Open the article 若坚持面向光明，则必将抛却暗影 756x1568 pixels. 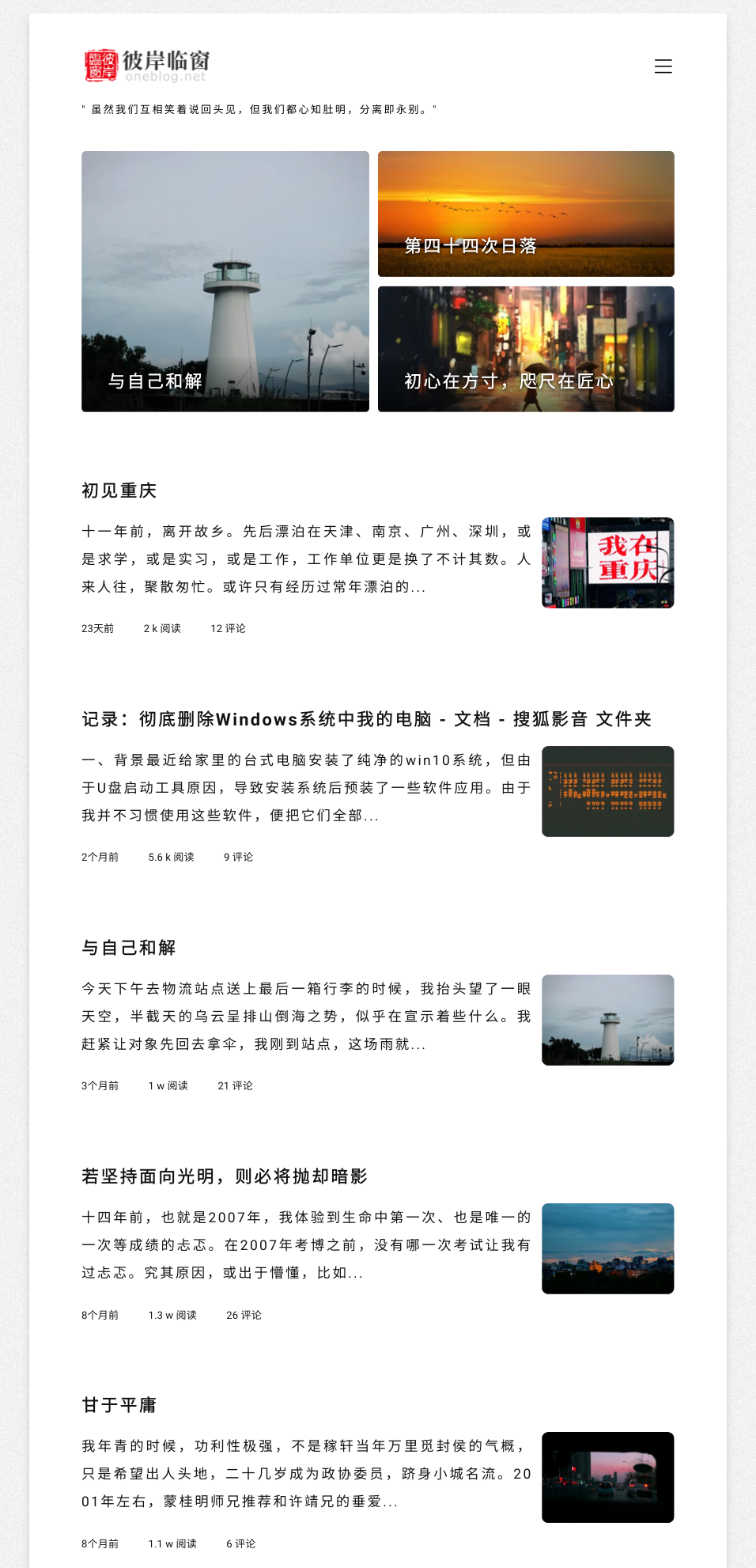(225, 1176)
